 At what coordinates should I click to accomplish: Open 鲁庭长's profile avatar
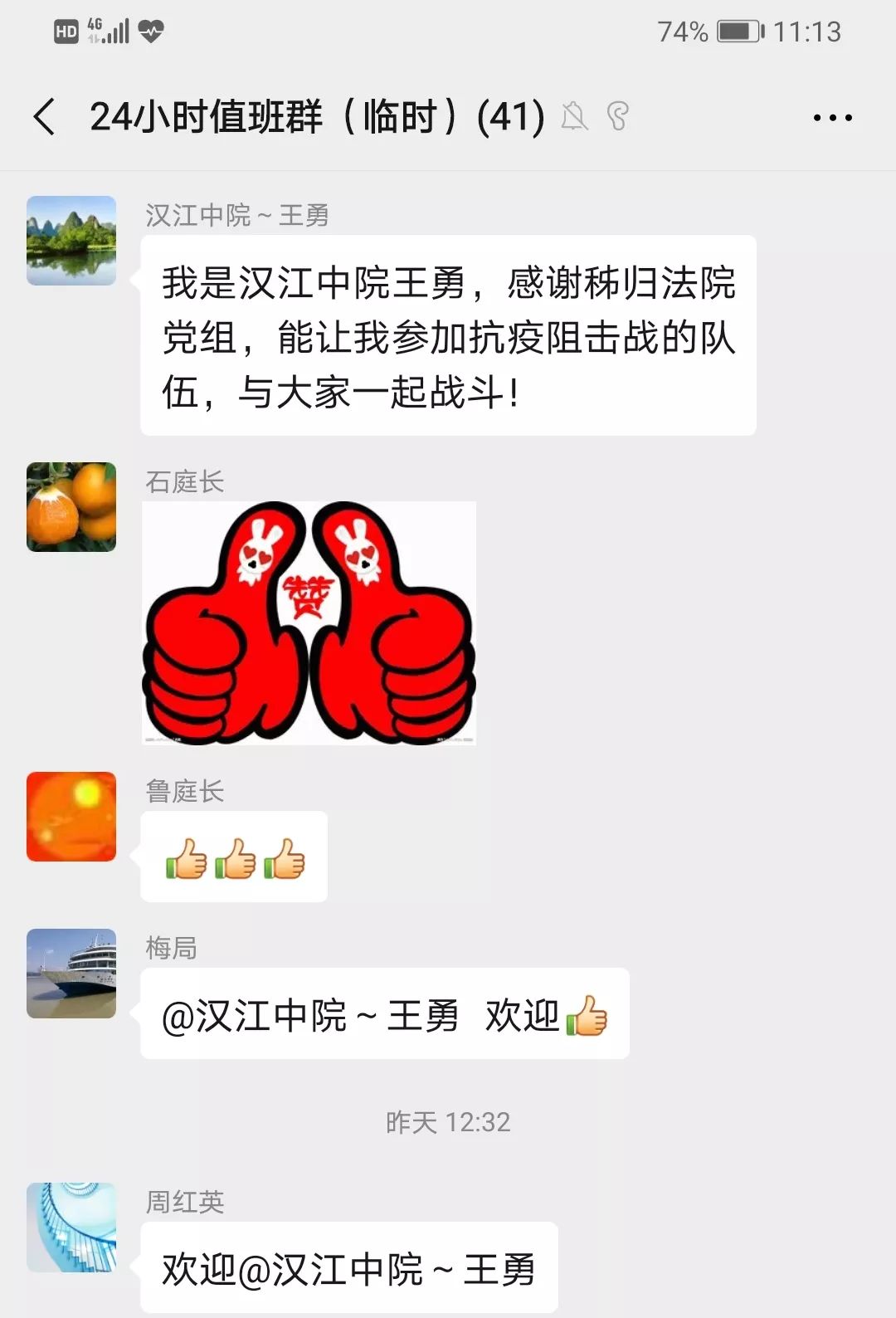click(x=71, y=817)
